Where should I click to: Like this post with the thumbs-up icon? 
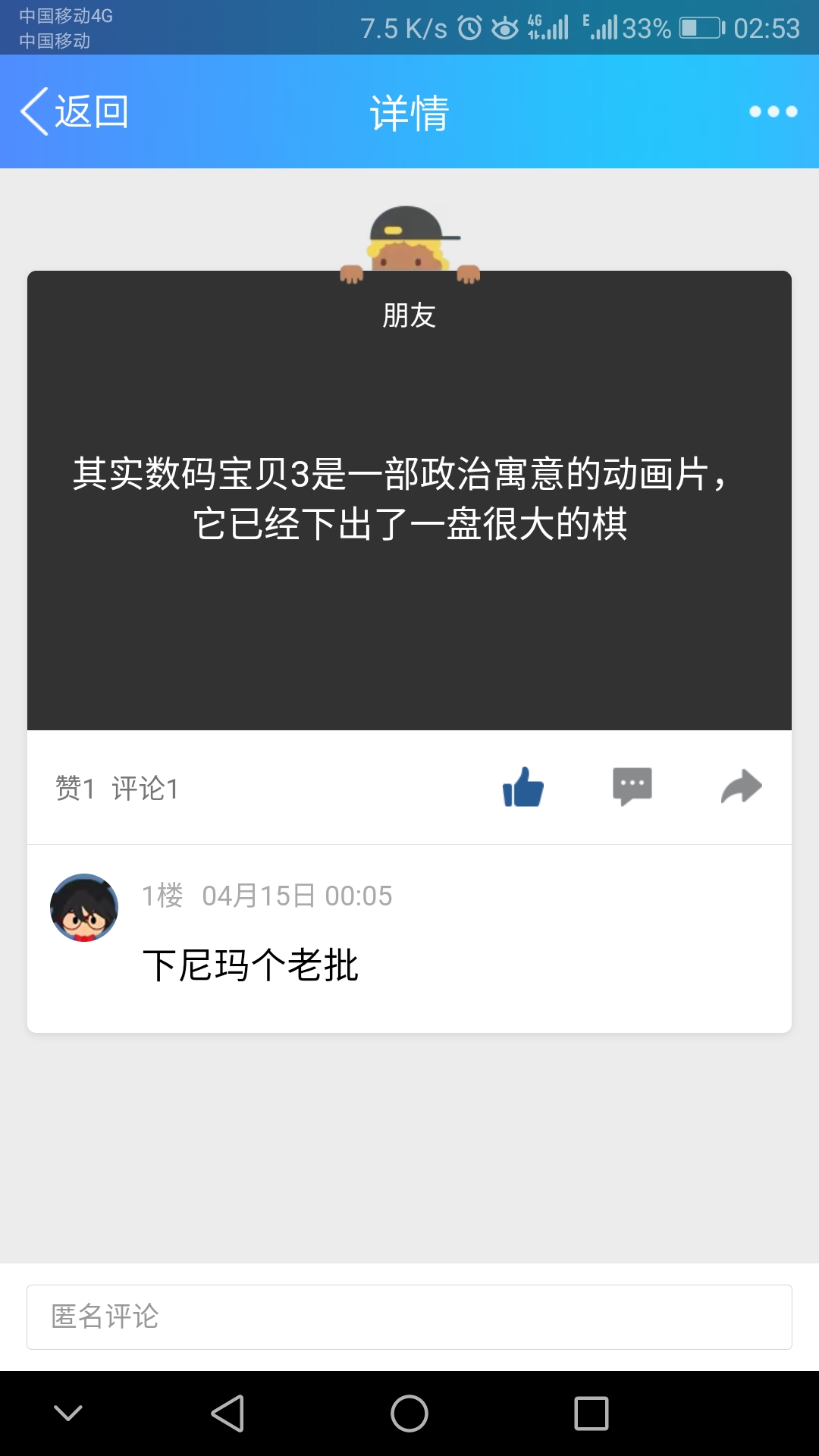click(x=523, y=787)
